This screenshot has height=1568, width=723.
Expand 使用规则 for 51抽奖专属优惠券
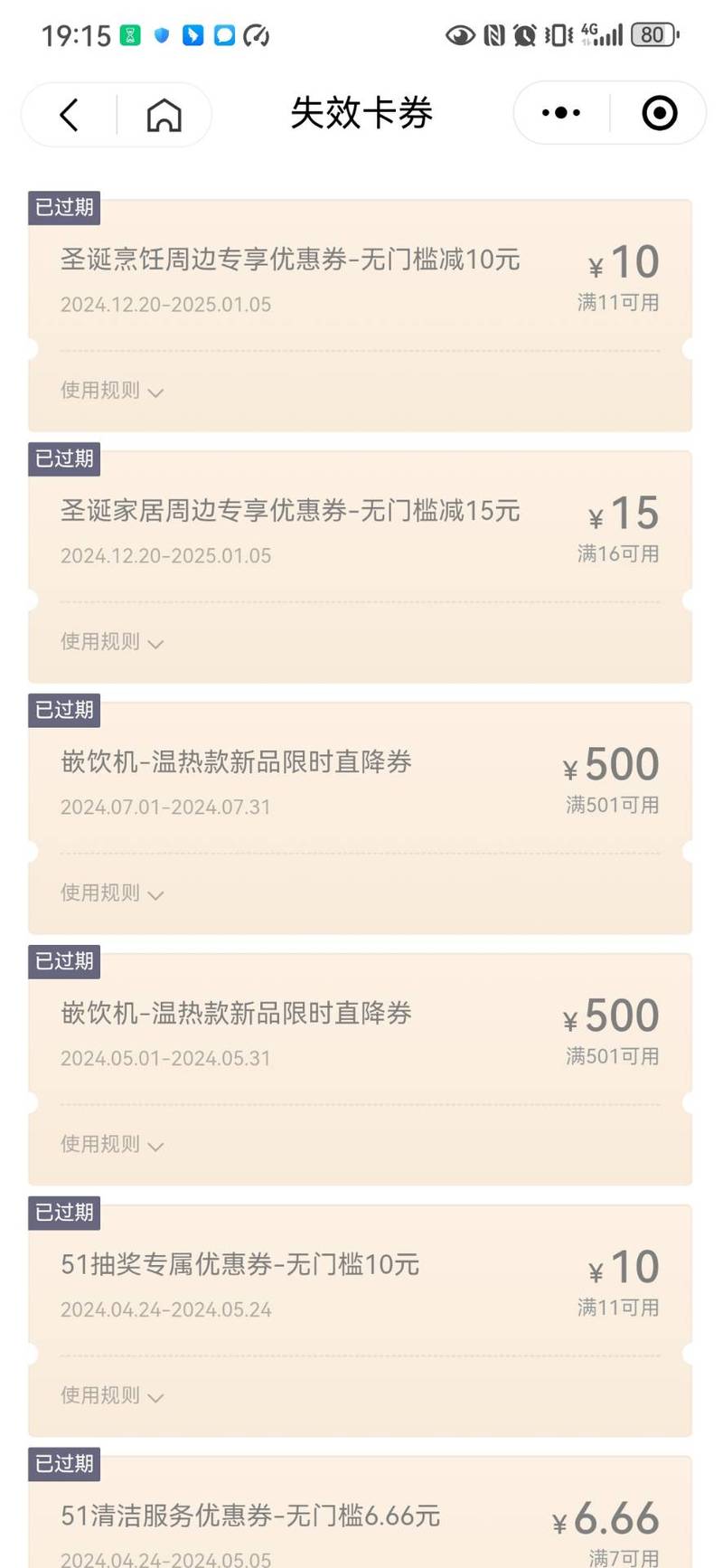pyautogui.click(x=112, y=1396)
